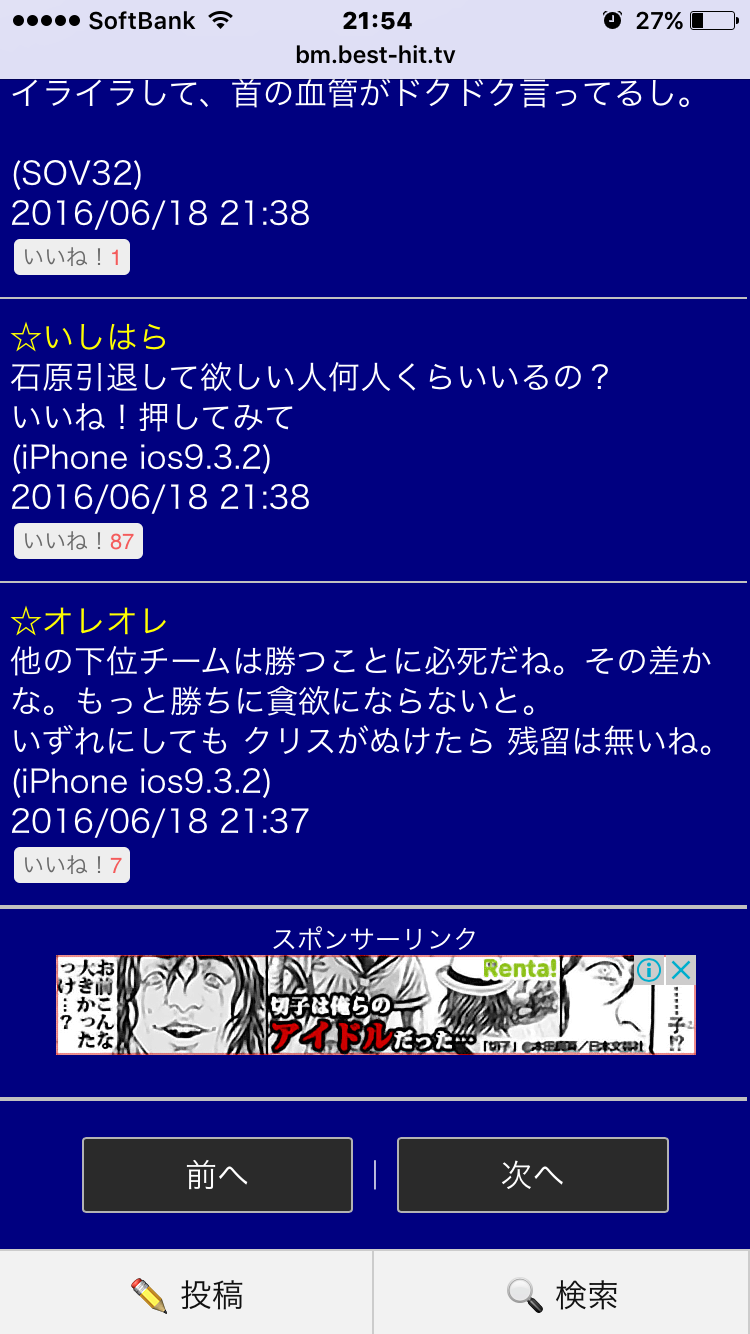
Task: Open the Renta! manga ad banner
Action: tap(360, 1005)
